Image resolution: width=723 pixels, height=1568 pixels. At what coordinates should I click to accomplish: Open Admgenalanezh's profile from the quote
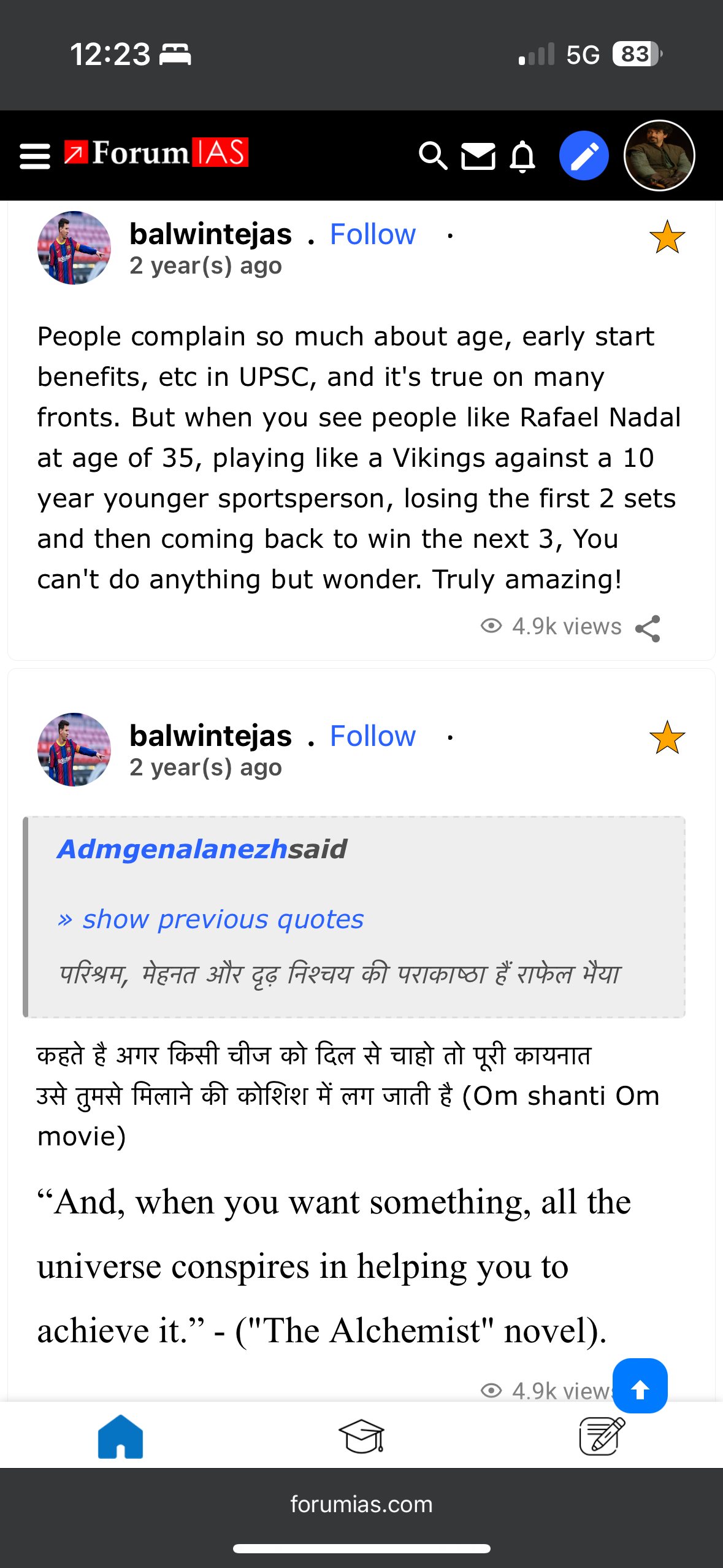[172, 849]
